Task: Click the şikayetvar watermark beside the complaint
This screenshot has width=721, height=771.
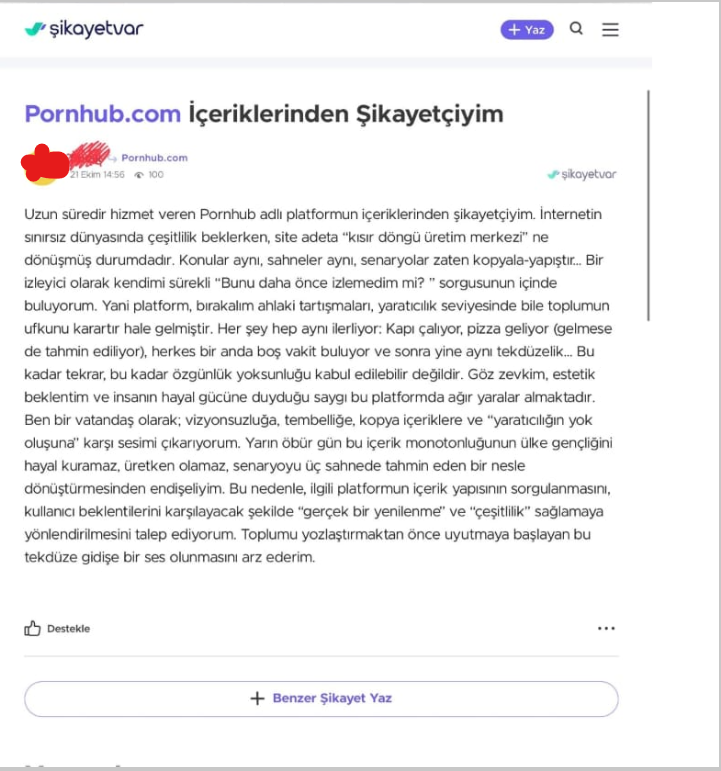Action: [x=583, y=173]
